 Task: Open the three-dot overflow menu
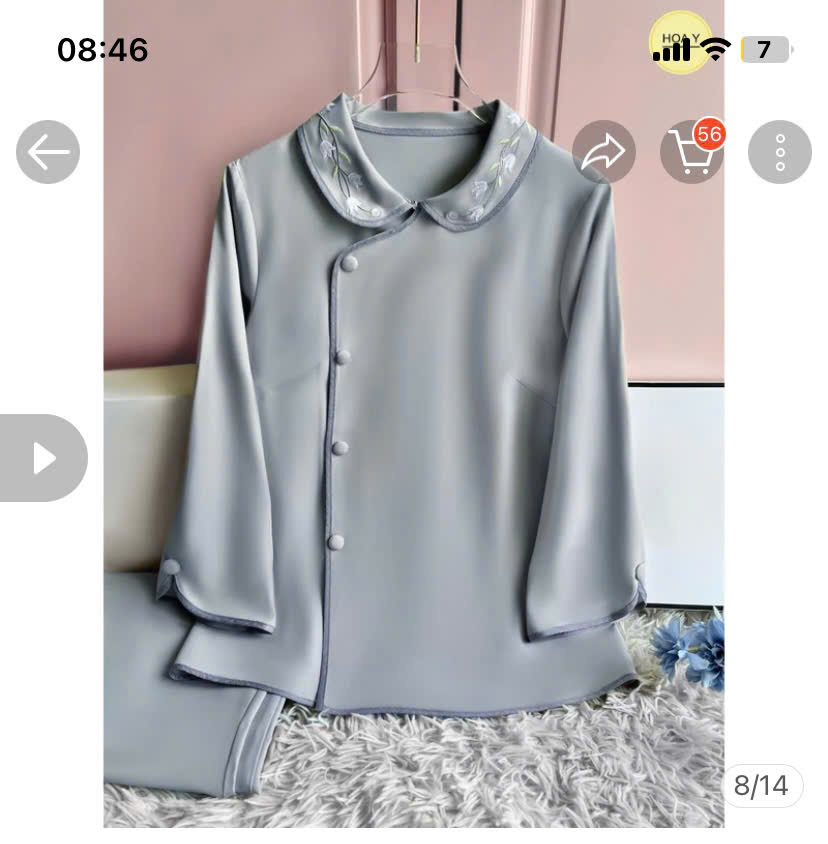[780, 152]
